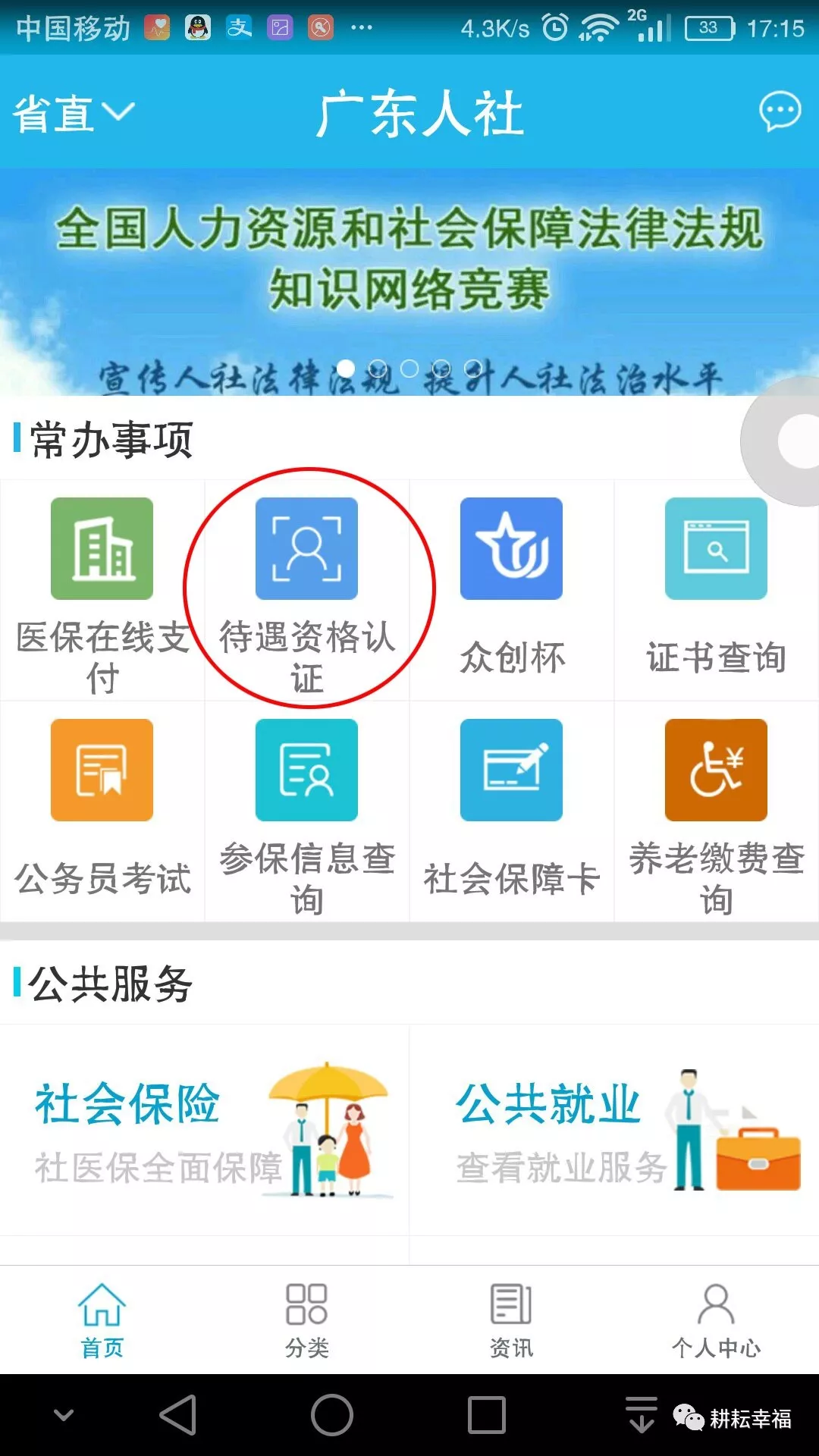The width and height of the screenshot is (819, 1456).
Task: Open the message chat icon
Action: click(x=780, y=112)
